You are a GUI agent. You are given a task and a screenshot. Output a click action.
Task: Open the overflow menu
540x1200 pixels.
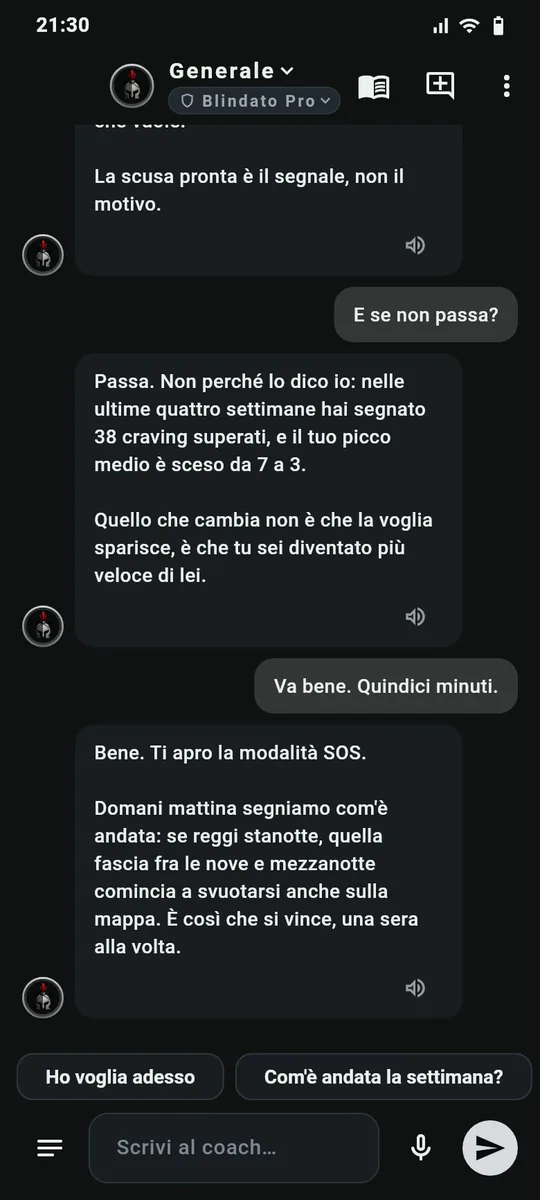point(507,86)
